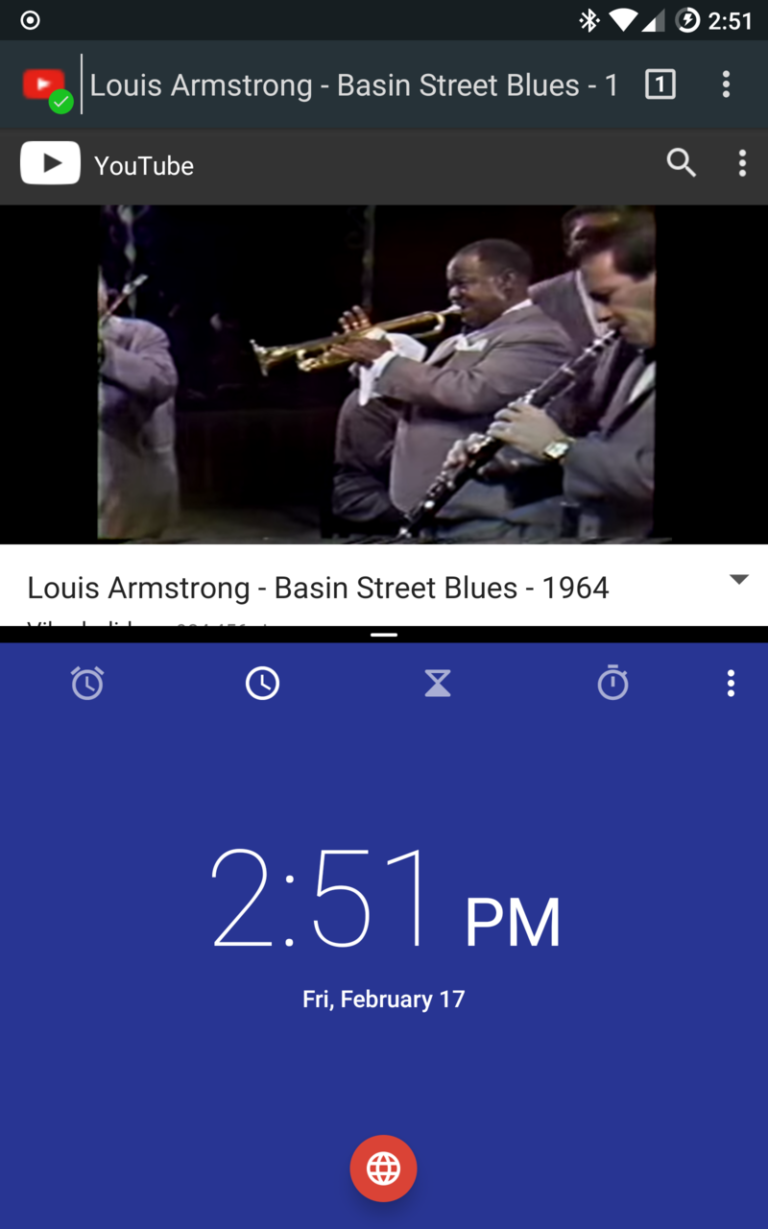The image size is (768, 1229).
Task: Expand the video description arrow
Action: pos(739,580)
